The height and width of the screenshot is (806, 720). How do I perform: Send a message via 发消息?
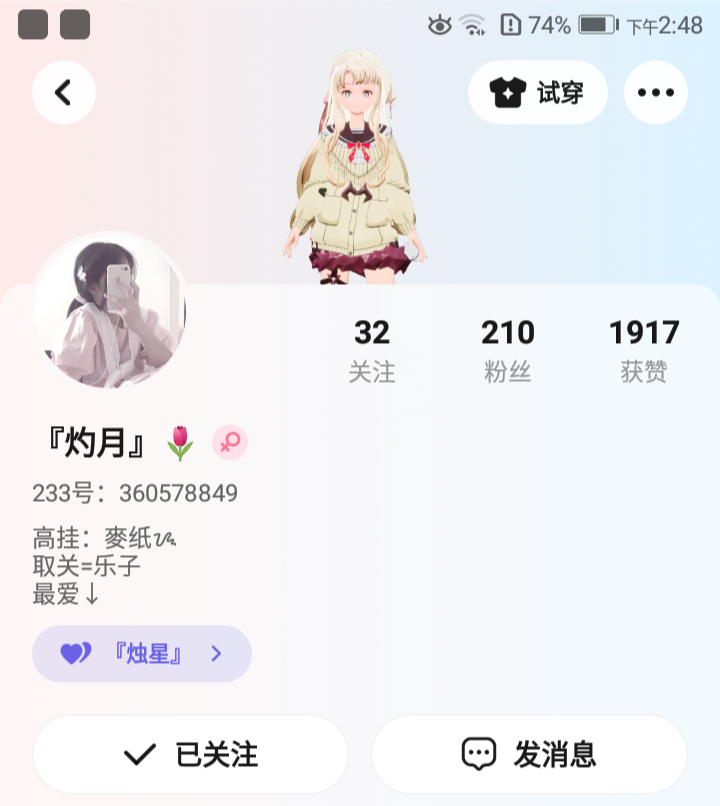(529, 754)
